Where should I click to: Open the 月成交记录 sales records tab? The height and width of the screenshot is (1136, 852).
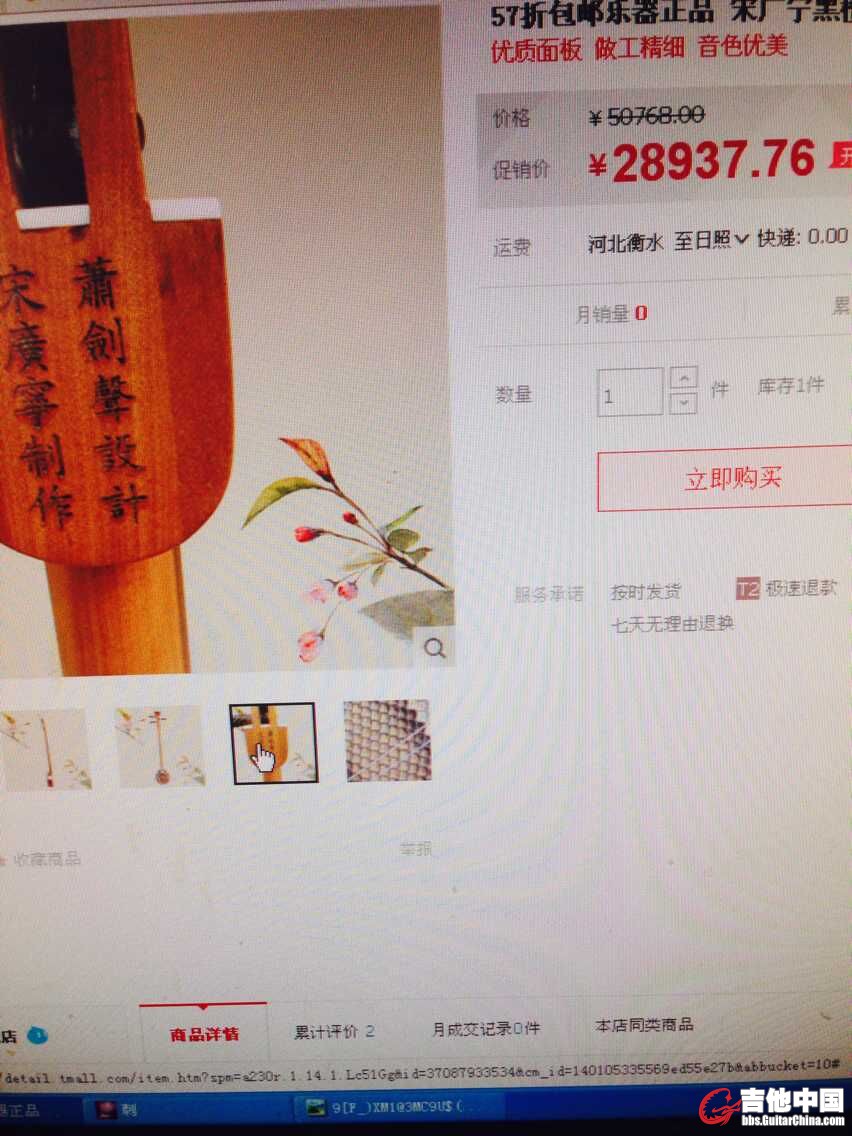[485, 1029]
